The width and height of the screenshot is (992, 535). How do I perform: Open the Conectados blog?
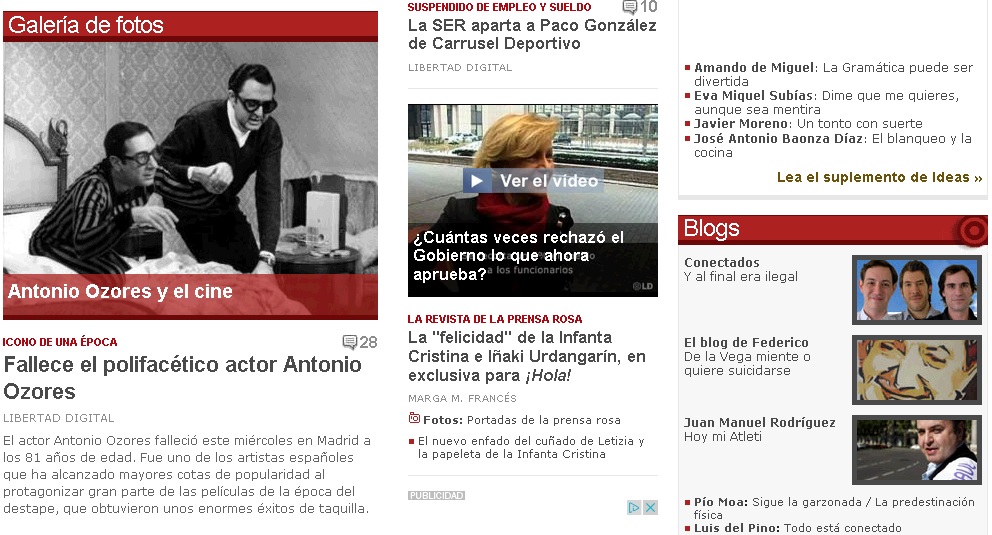(722, 263)
